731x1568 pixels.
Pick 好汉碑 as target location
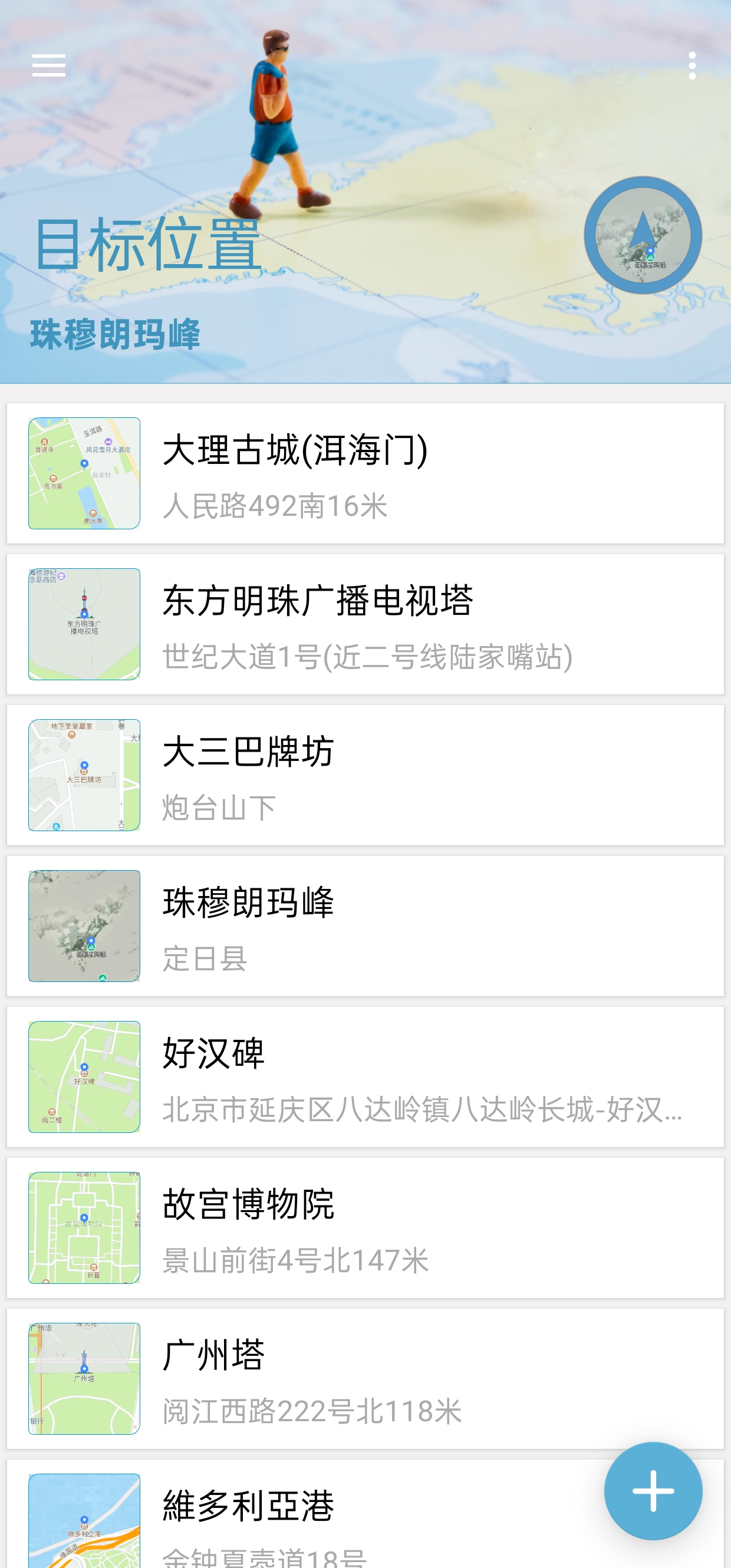[365, 1077]
